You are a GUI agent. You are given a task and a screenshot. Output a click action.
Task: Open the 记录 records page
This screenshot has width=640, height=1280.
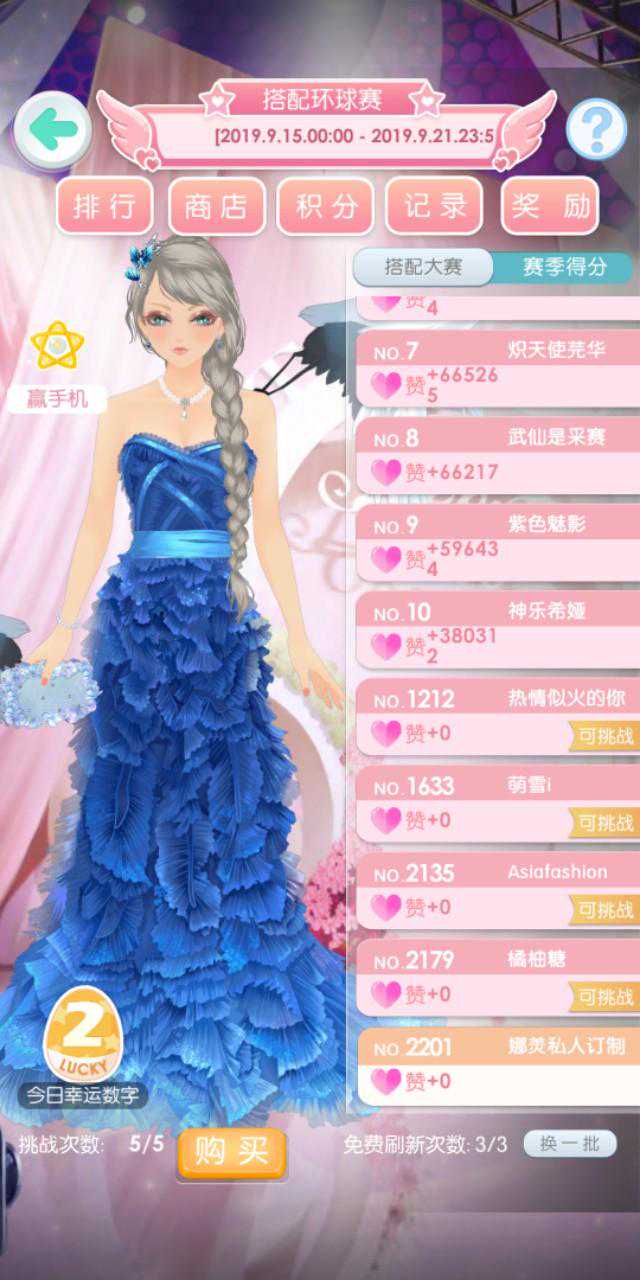[x=435, y=206]
